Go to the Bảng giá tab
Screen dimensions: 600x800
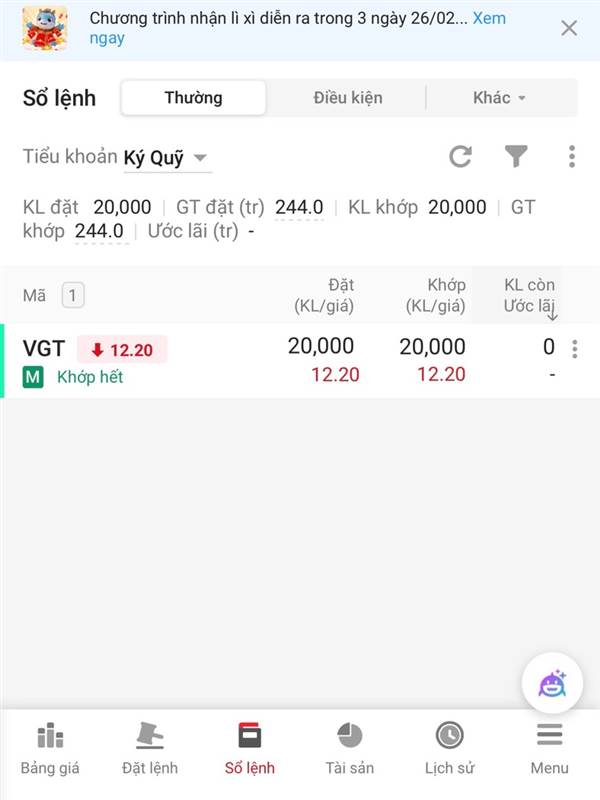pyautogui.click(x=50, y=748)
